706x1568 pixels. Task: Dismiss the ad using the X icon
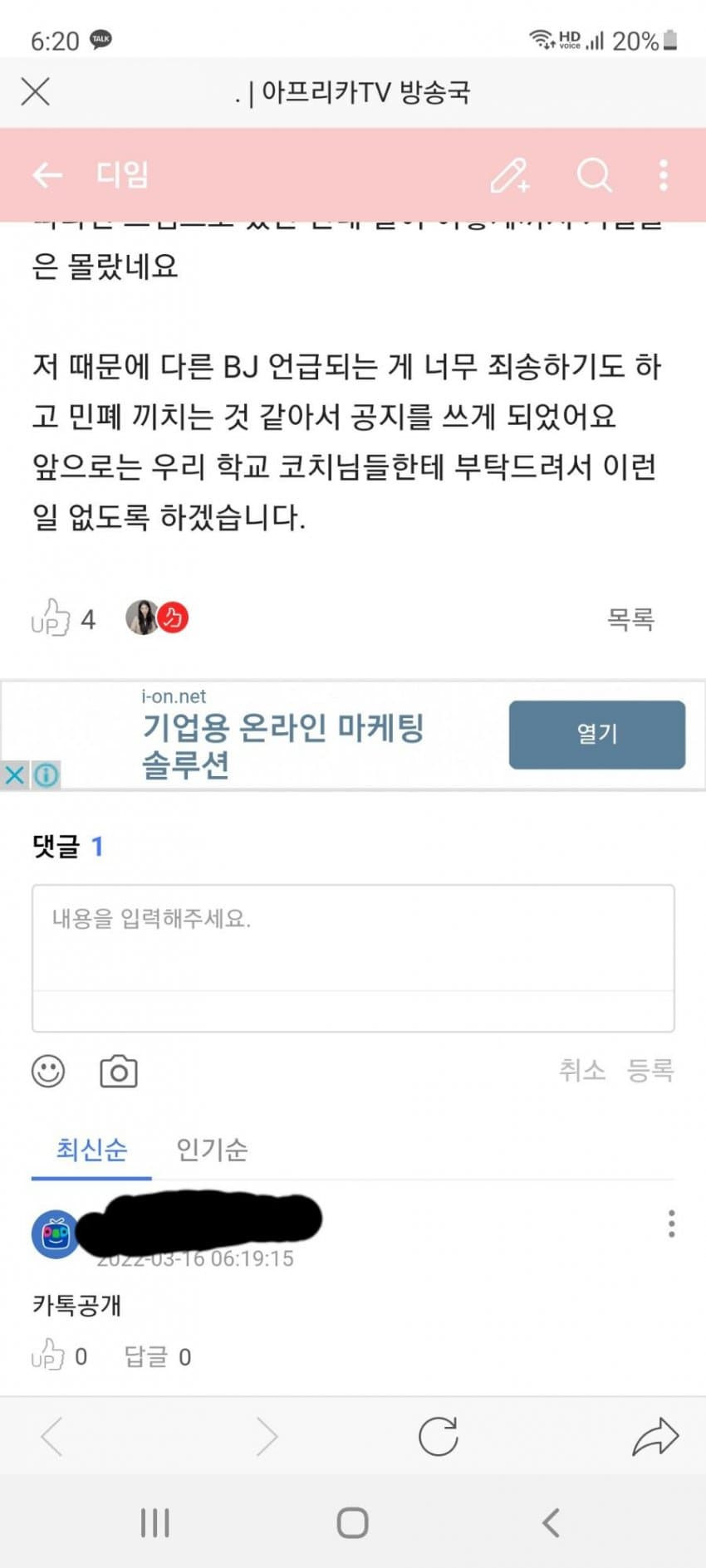[x=14, y=775]
